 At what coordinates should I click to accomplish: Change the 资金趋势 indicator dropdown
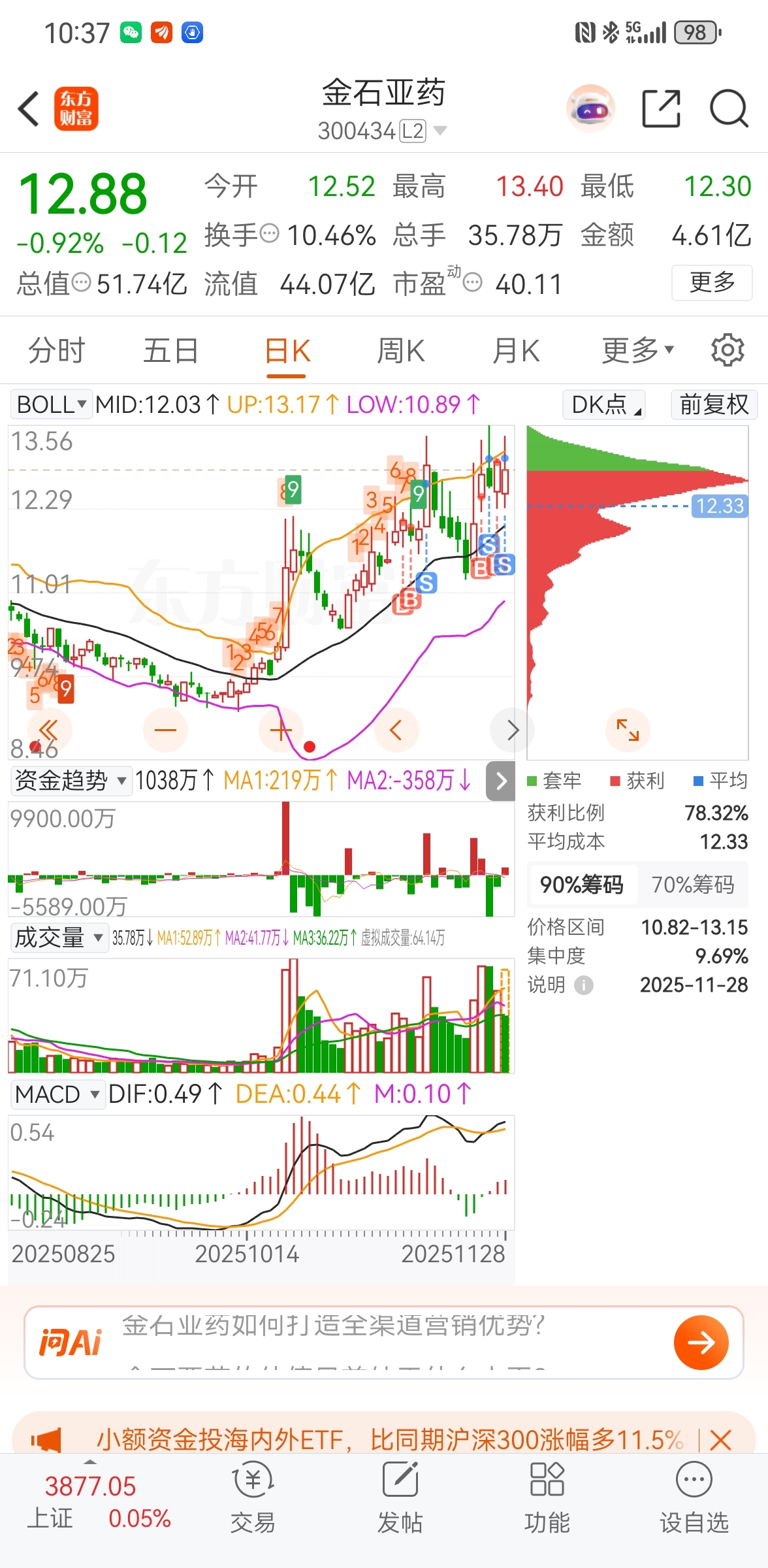(x=71, y=780)
